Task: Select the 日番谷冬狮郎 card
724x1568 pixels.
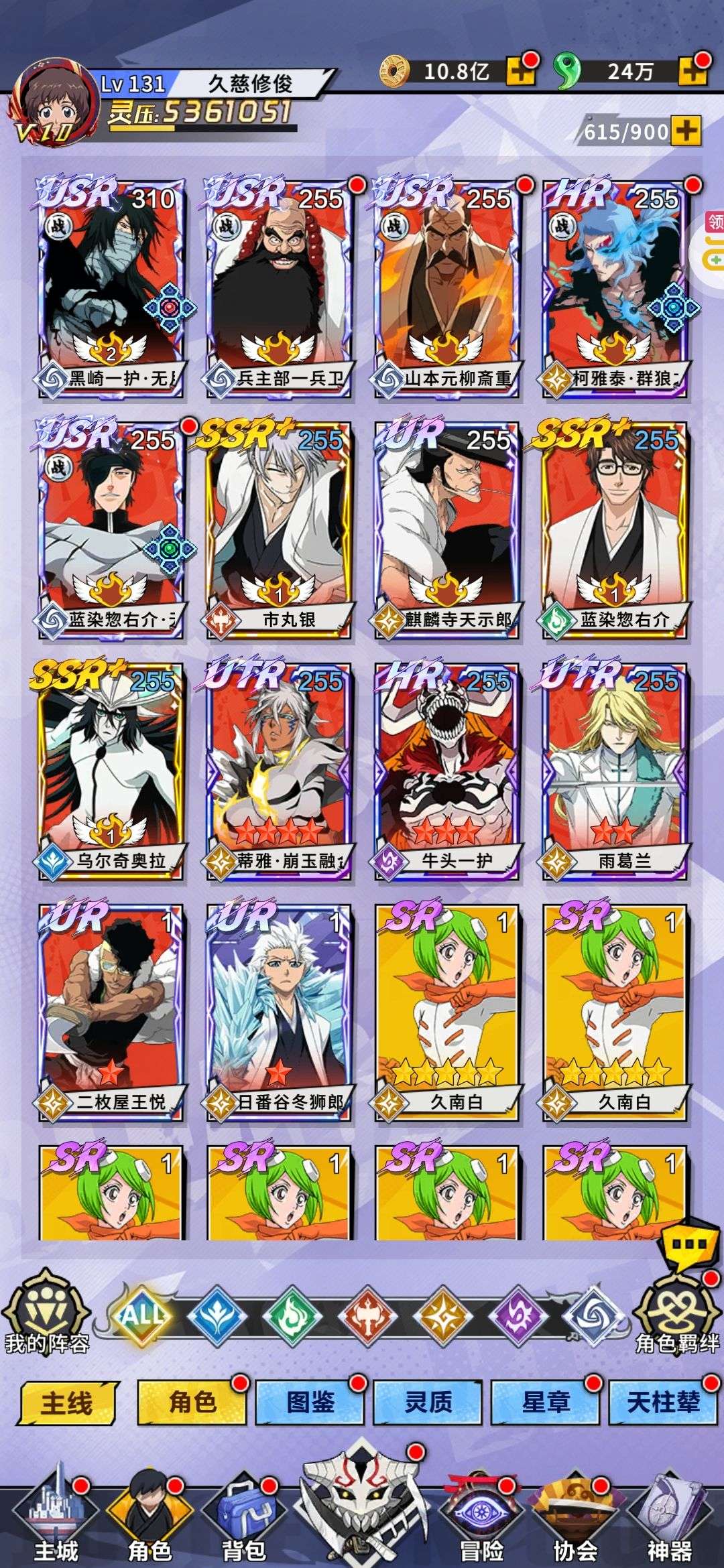Action: pyautogui.click(x=279, y=1012)
